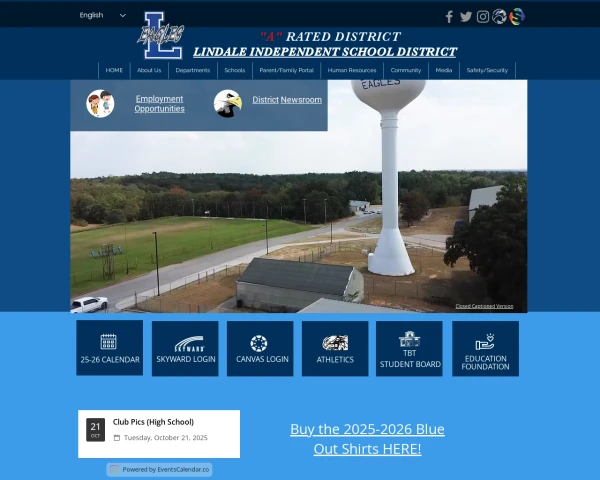Open the Safety/Security menu
Image resolution: width=600 pixels, height=480 pixels.
point(487,71)
